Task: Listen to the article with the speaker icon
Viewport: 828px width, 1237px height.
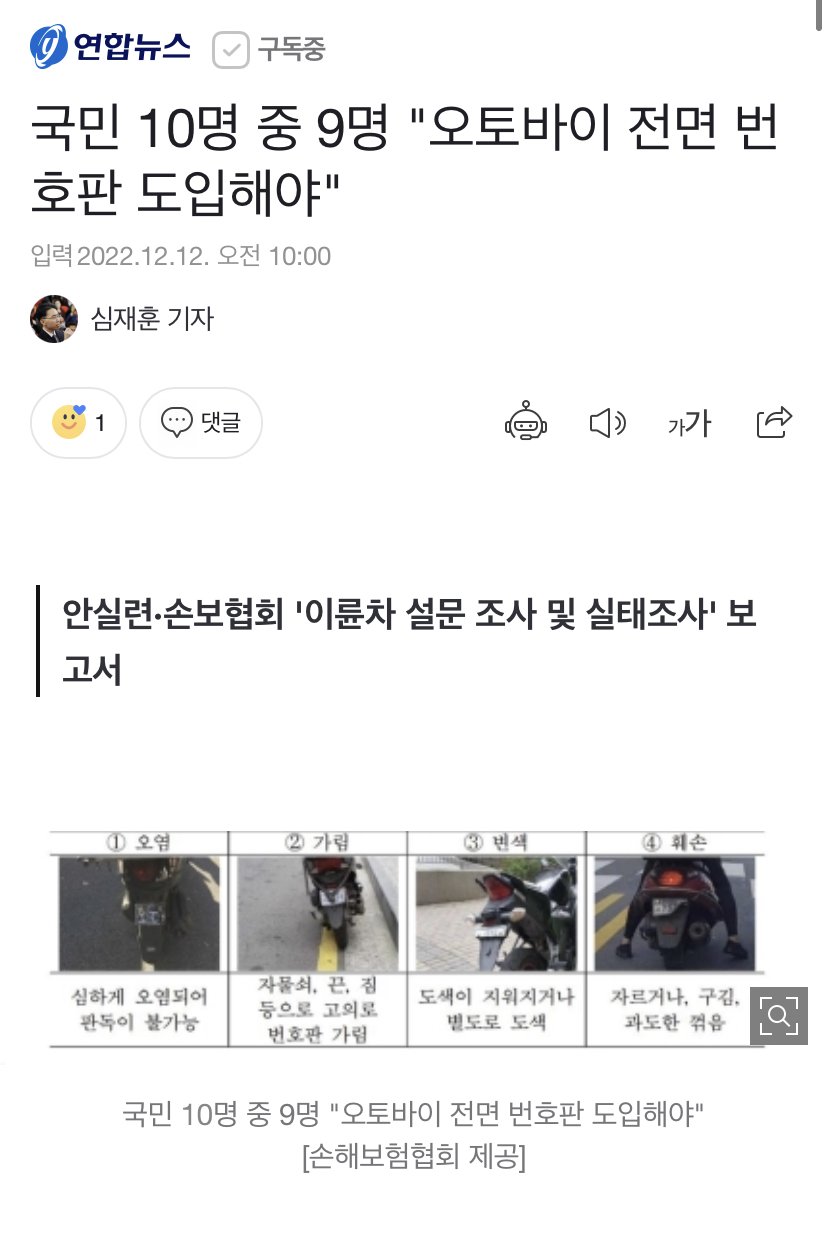Action: (607, 423)
